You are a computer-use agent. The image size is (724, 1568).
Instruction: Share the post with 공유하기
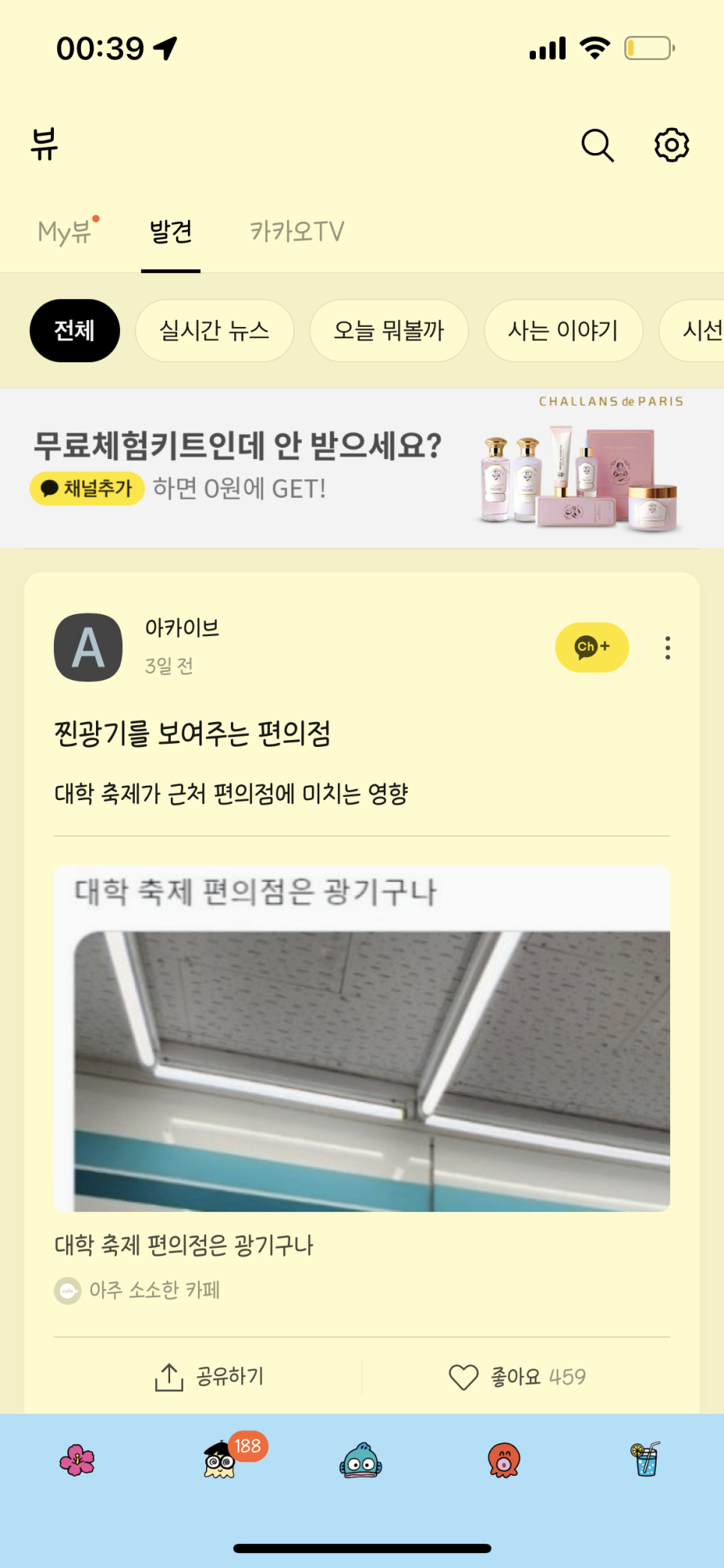point(209,1377)
